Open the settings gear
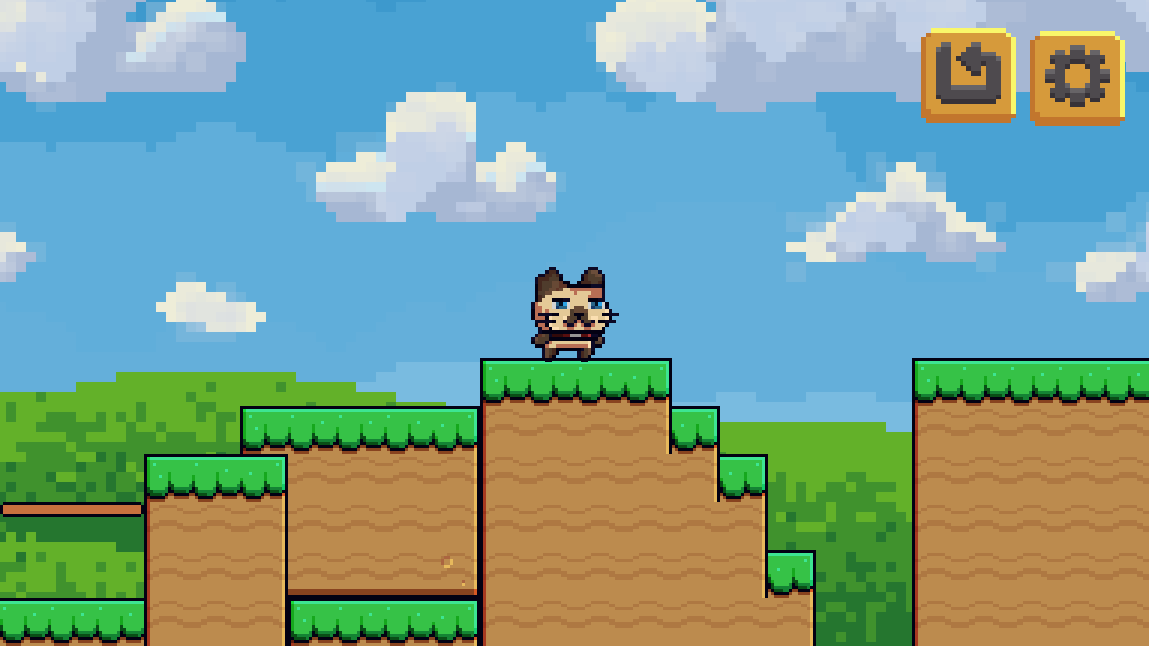 click(x=1077, y=76)
